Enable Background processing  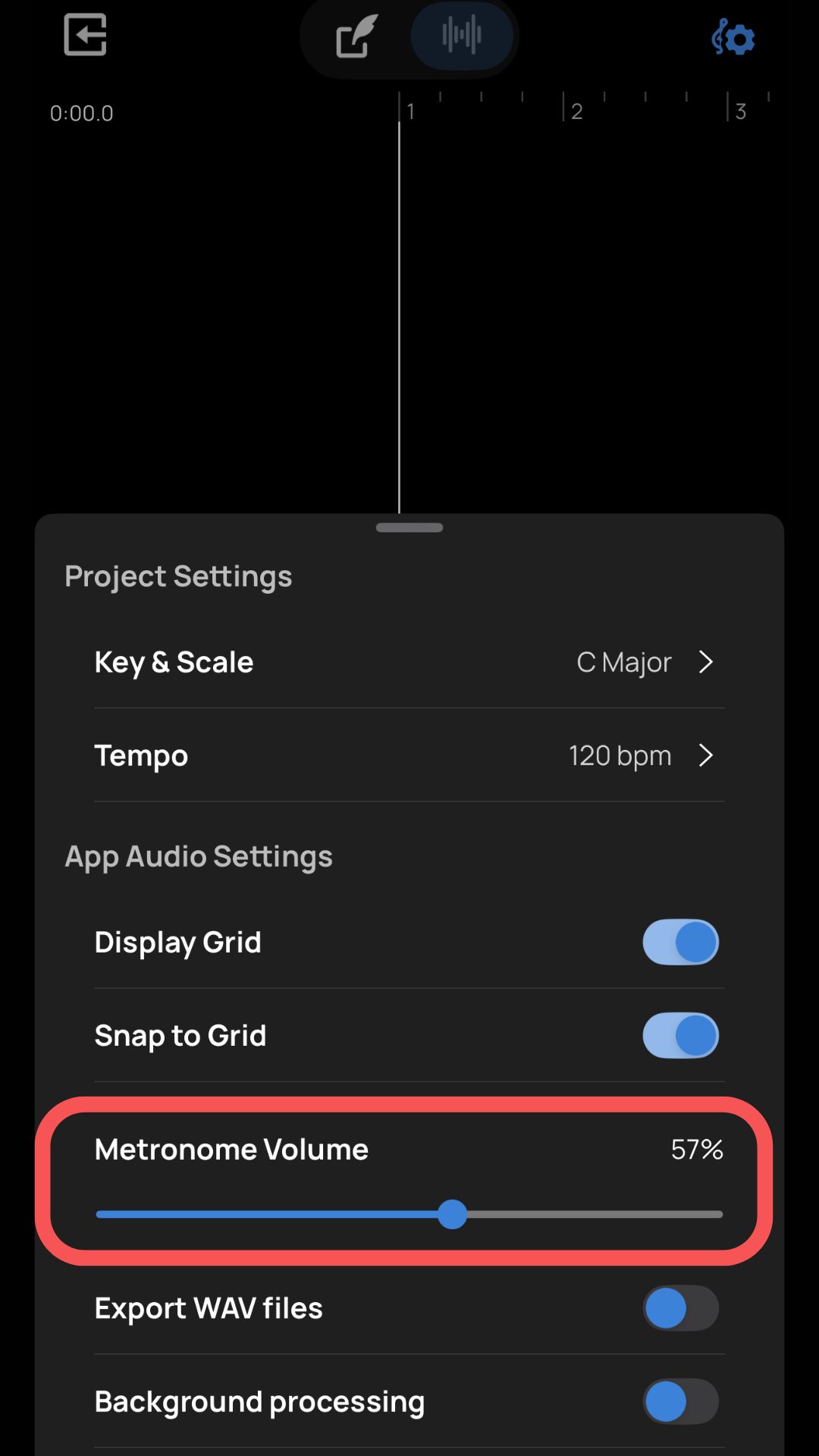pos(680,1401)
